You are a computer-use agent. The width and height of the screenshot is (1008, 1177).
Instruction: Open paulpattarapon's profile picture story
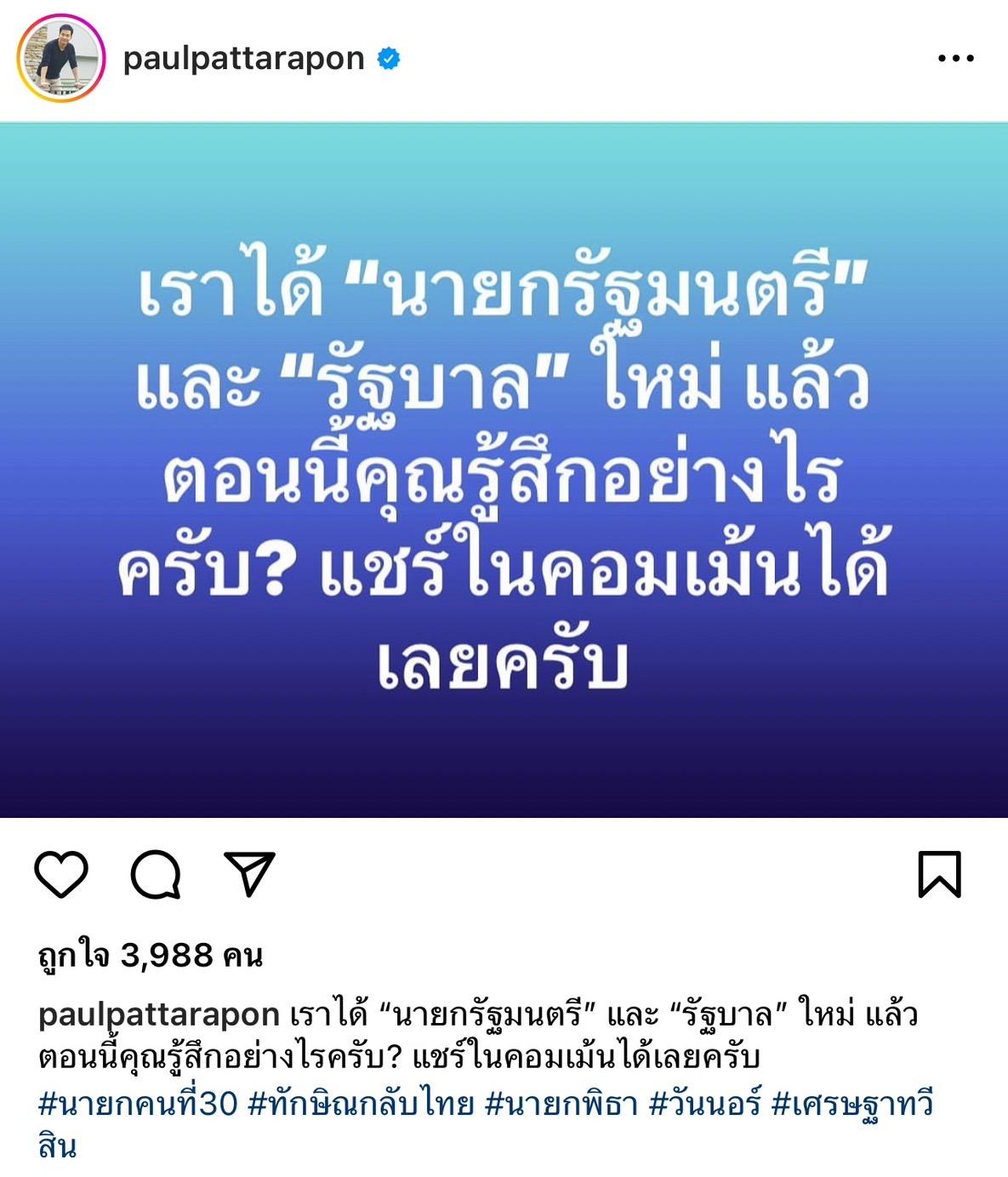[60, 59]
